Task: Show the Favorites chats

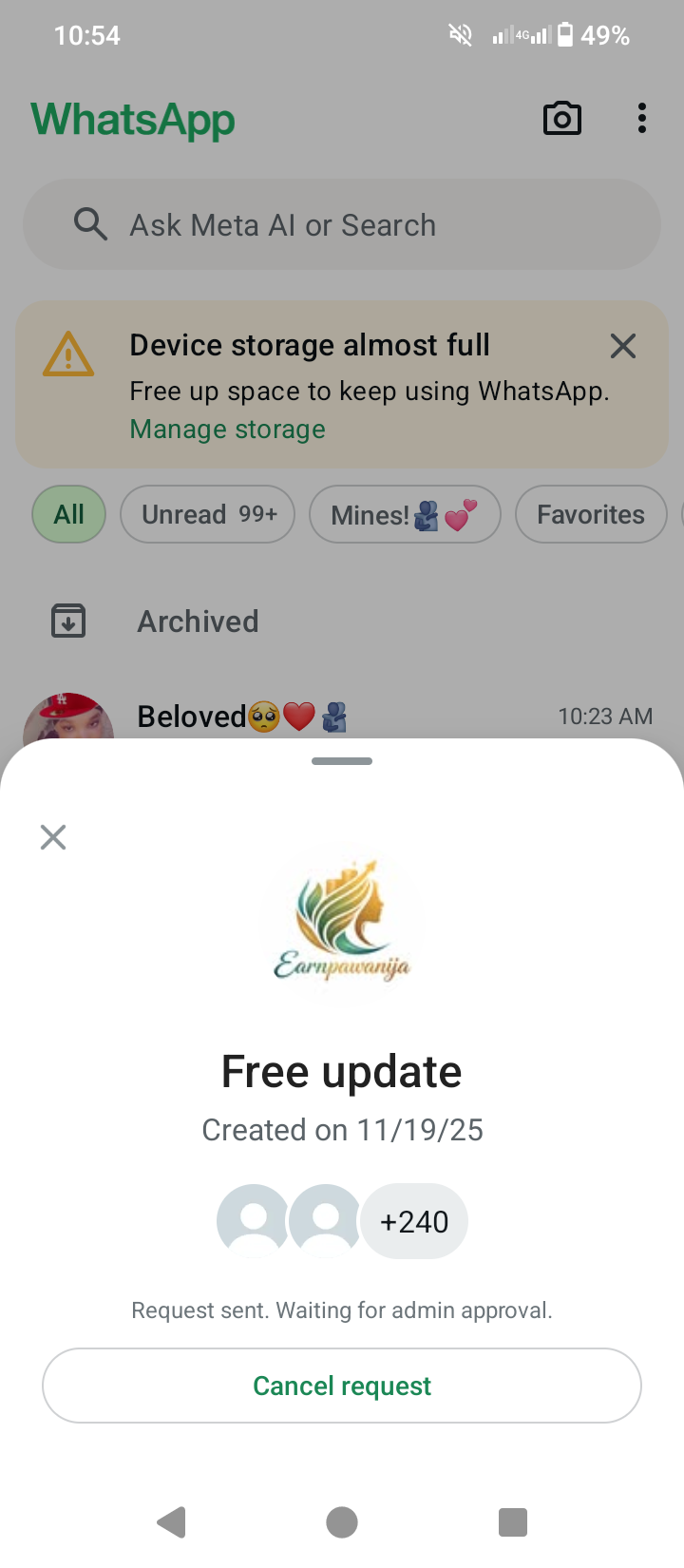Action: (590, 515)
